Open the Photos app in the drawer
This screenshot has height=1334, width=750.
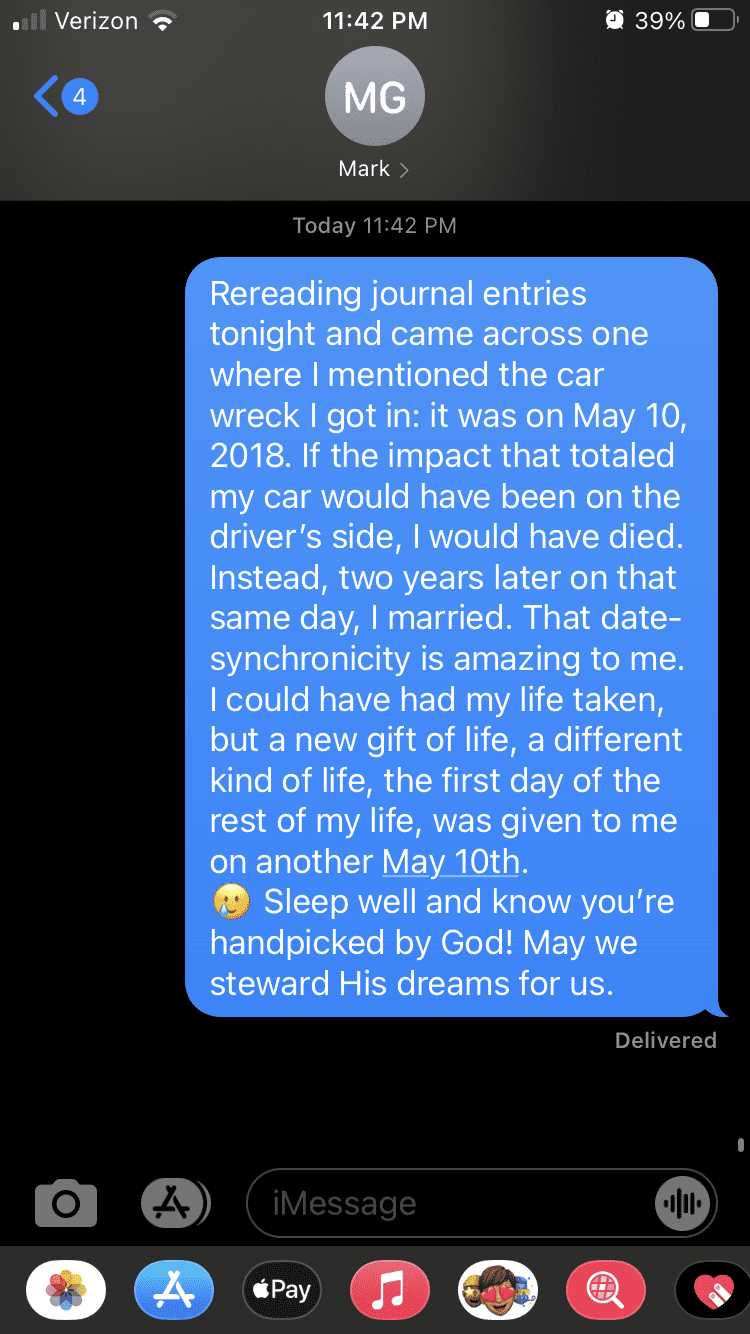[x=66, y=1290]
